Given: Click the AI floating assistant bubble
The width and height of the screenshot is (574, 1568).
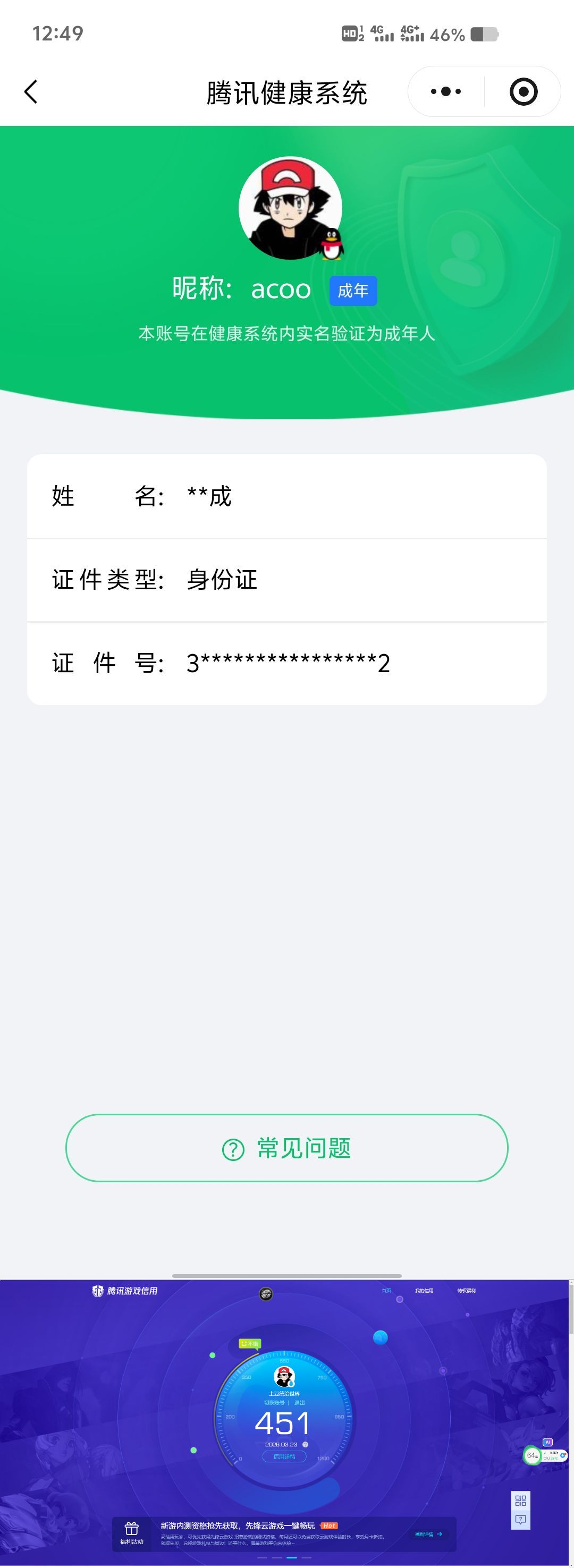Looking at the screenshot, I should pos(547,1442).
